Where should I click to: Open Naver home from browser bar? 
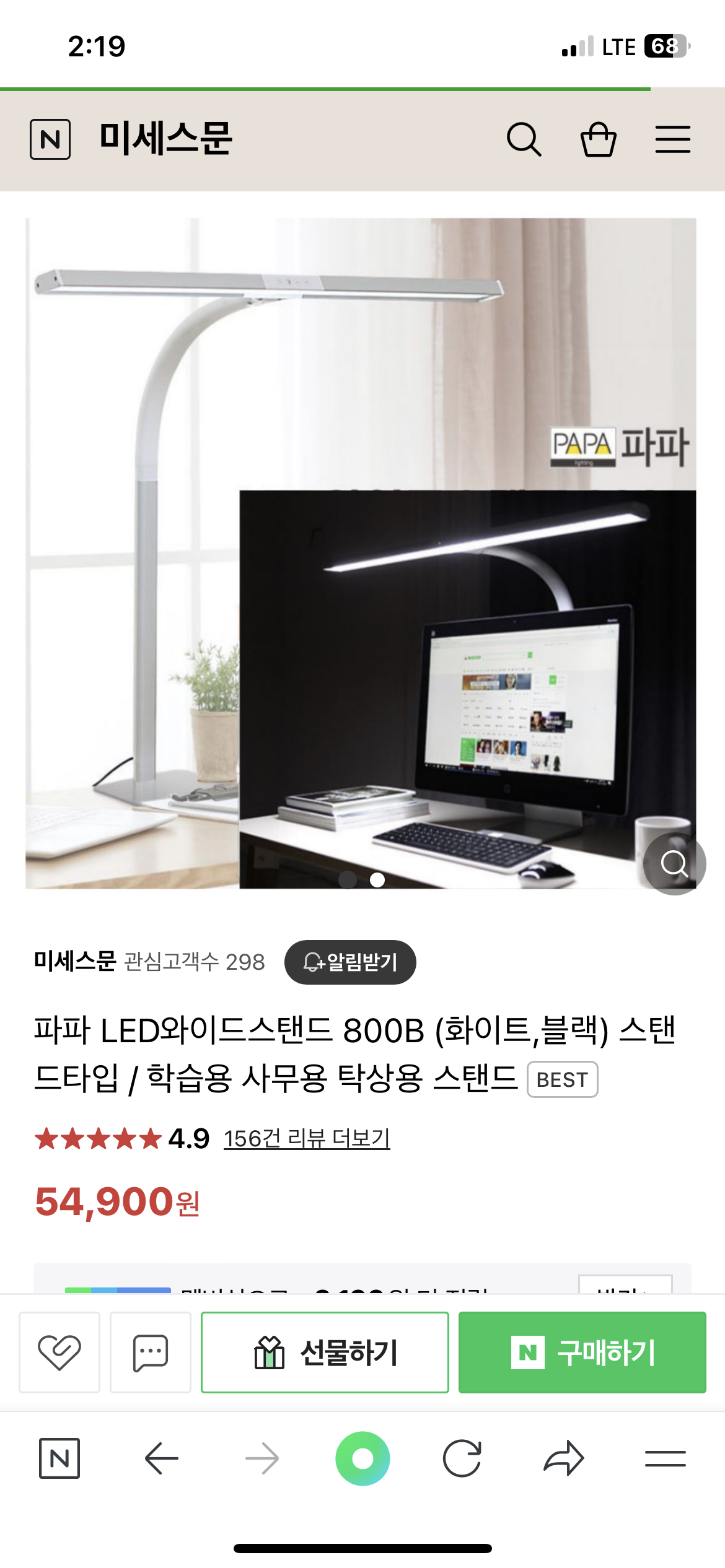59,1458
